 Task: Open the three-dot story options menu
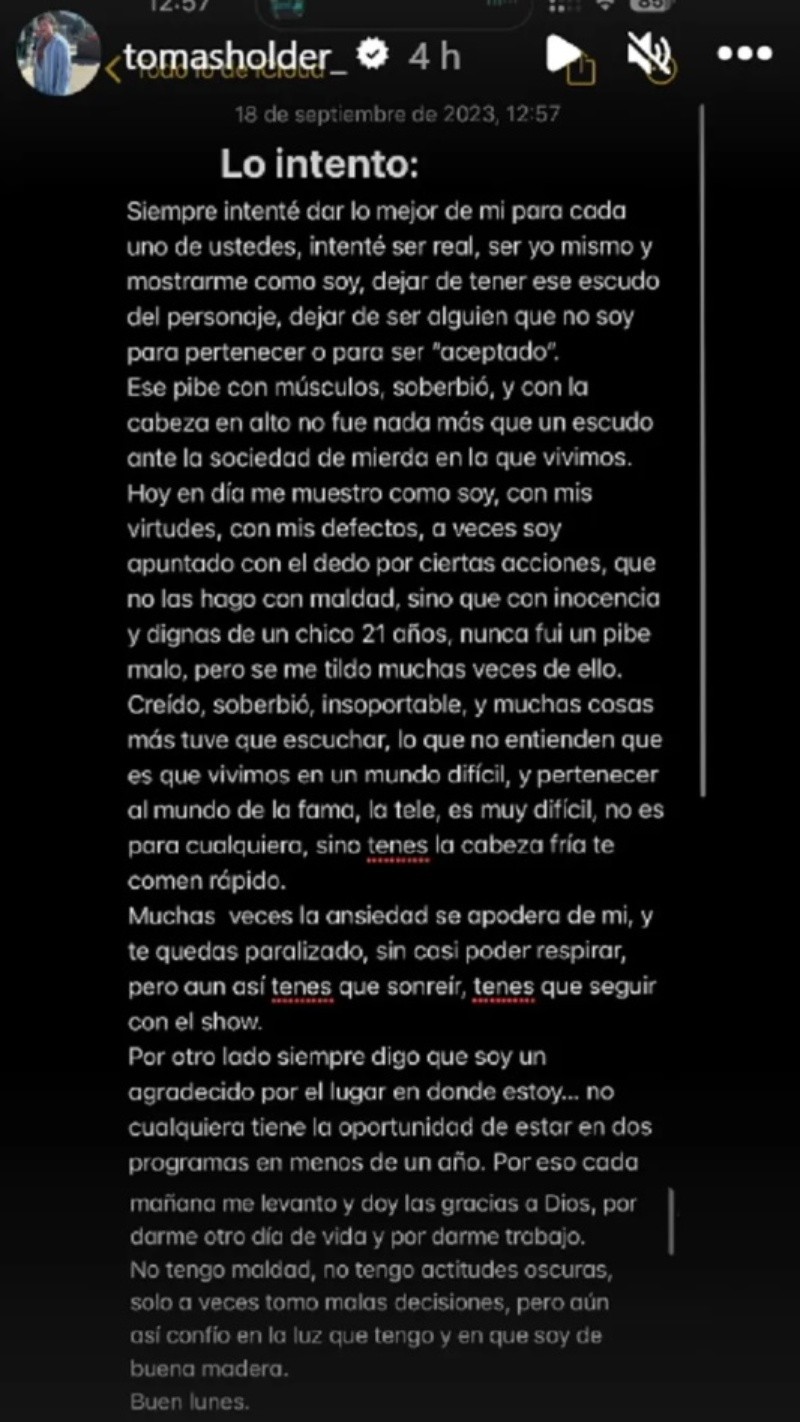745,54
